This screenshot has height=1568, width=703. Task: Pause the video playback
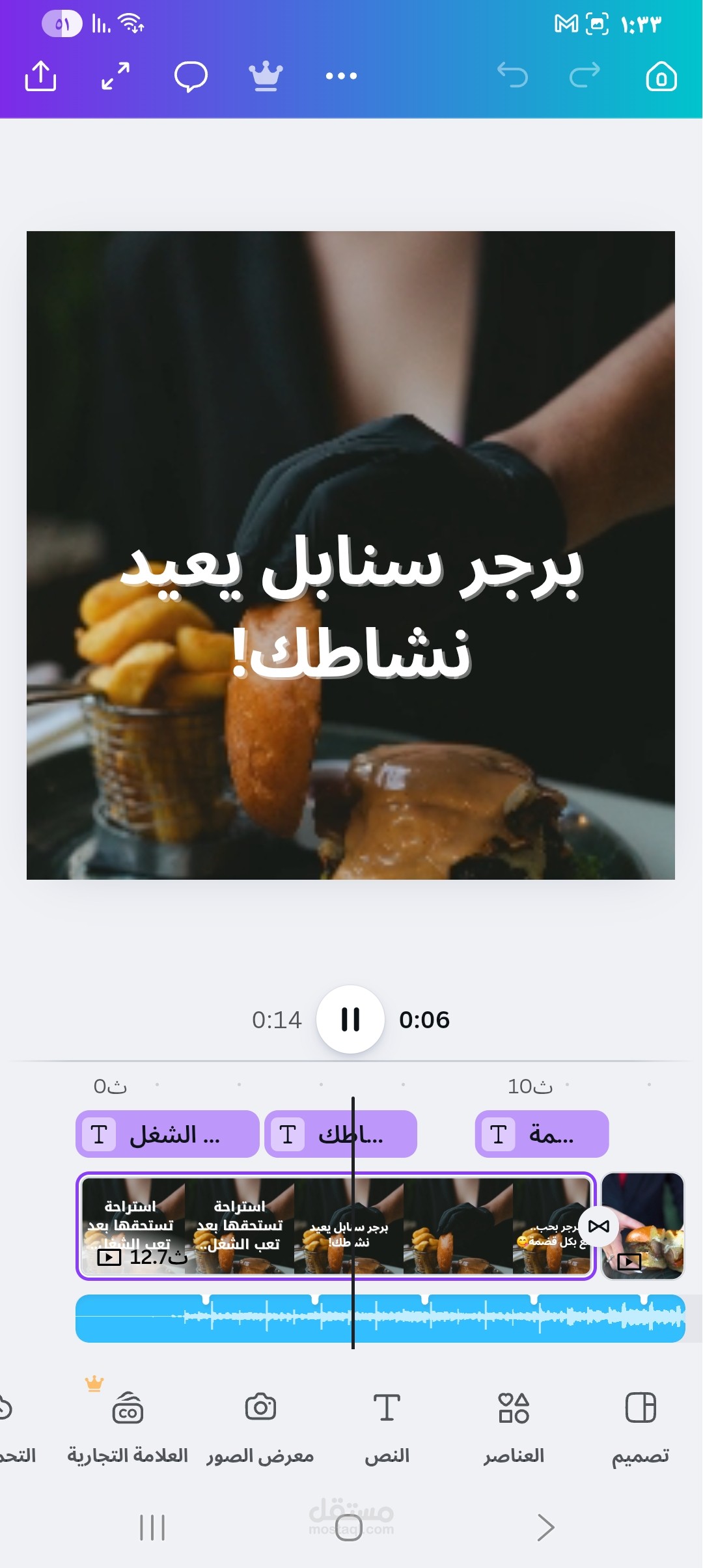350,1019
